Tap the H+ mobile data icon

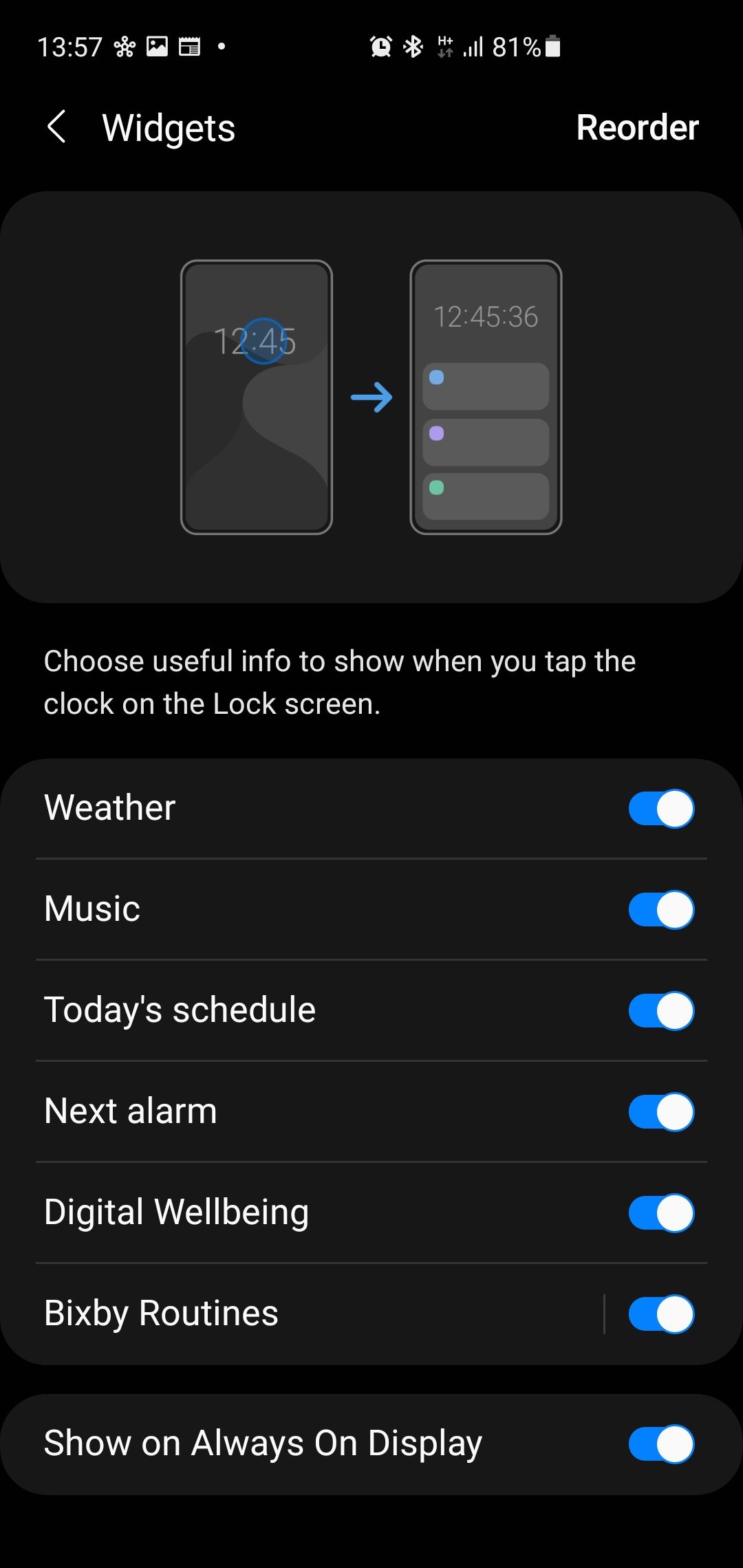444,45
